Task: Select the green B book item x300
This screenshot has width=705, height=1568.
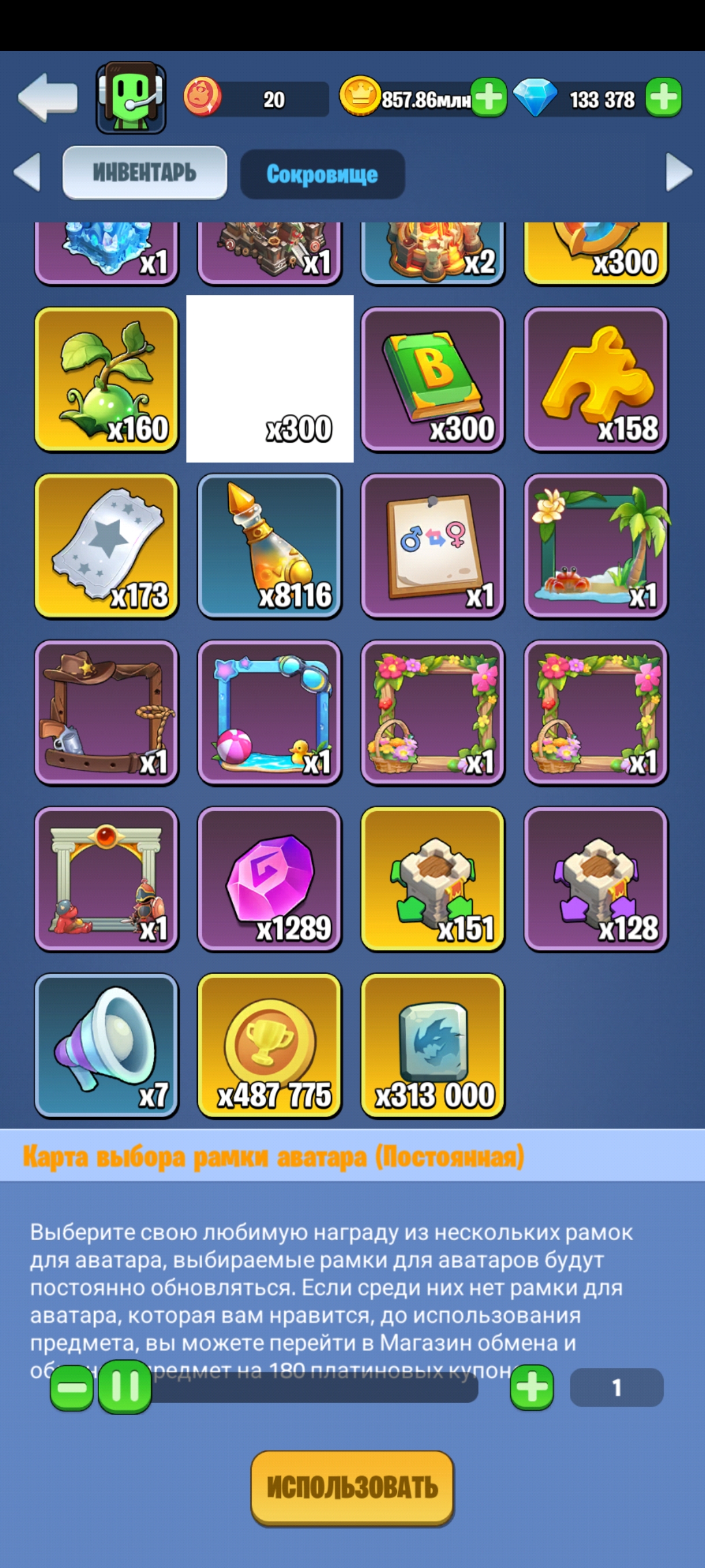Action: (432, 379)
